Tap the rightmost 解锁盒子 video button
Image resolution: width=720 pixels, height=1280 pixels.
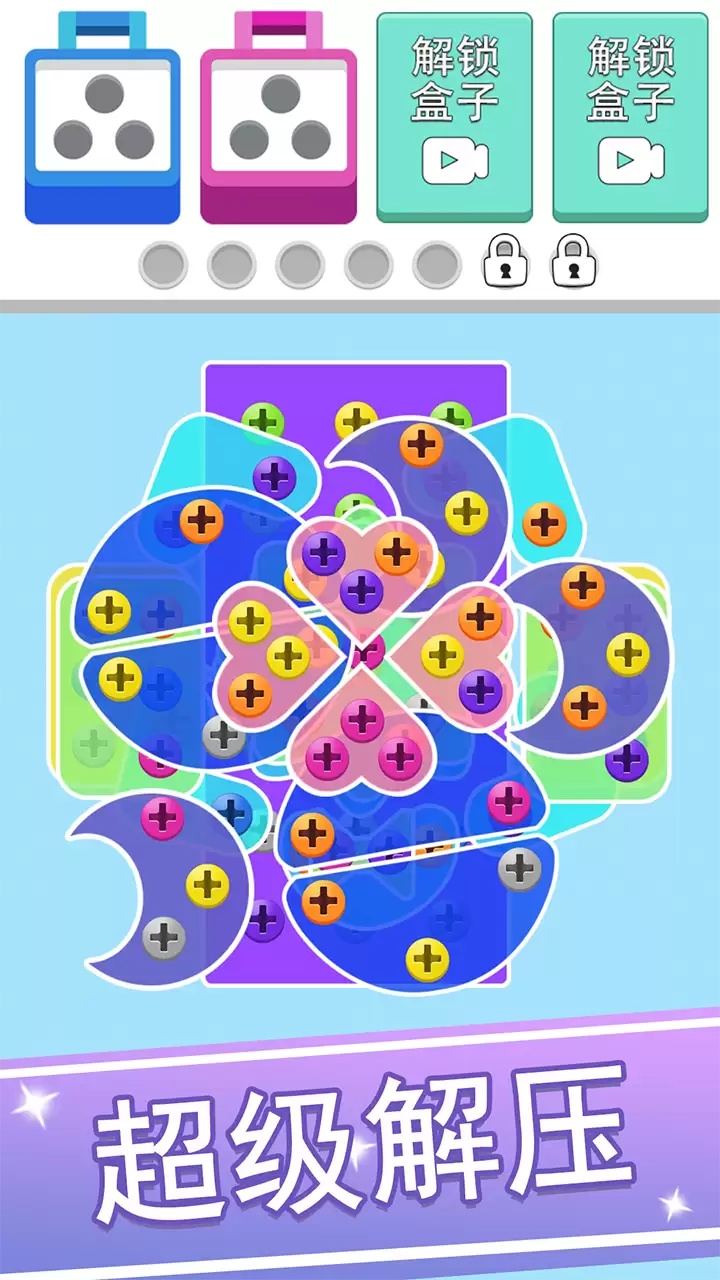pyautogui.click(x=630, y=118)
